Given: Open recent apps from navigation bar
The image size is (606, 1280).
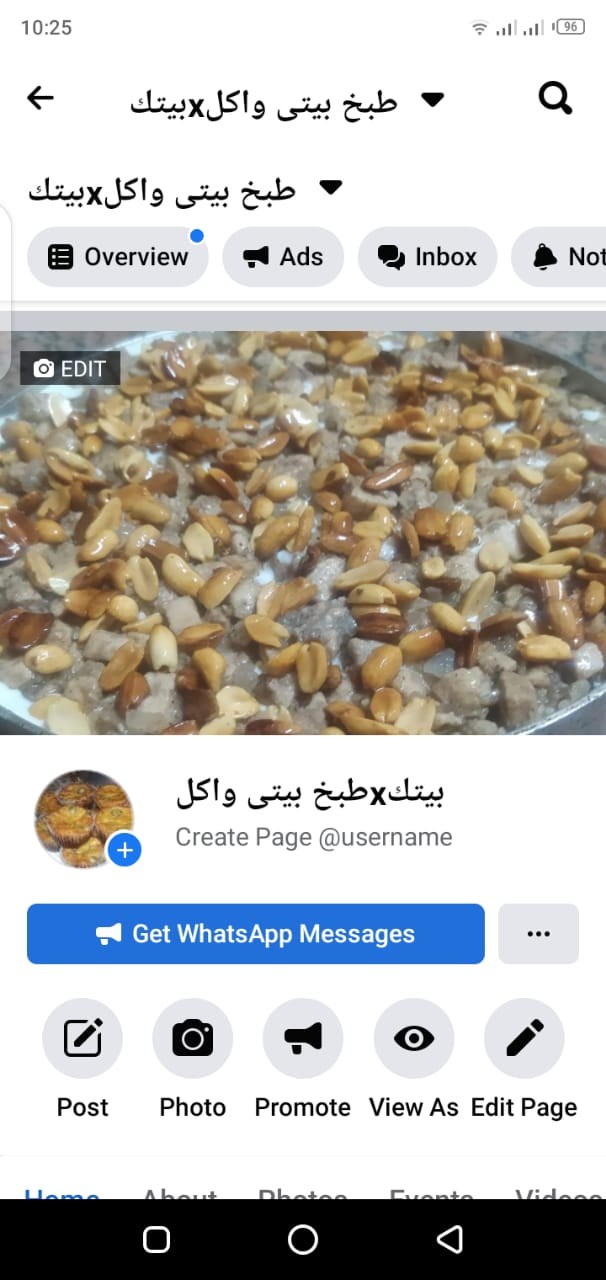Looking at the screenshot, I should click(157, 1240).
